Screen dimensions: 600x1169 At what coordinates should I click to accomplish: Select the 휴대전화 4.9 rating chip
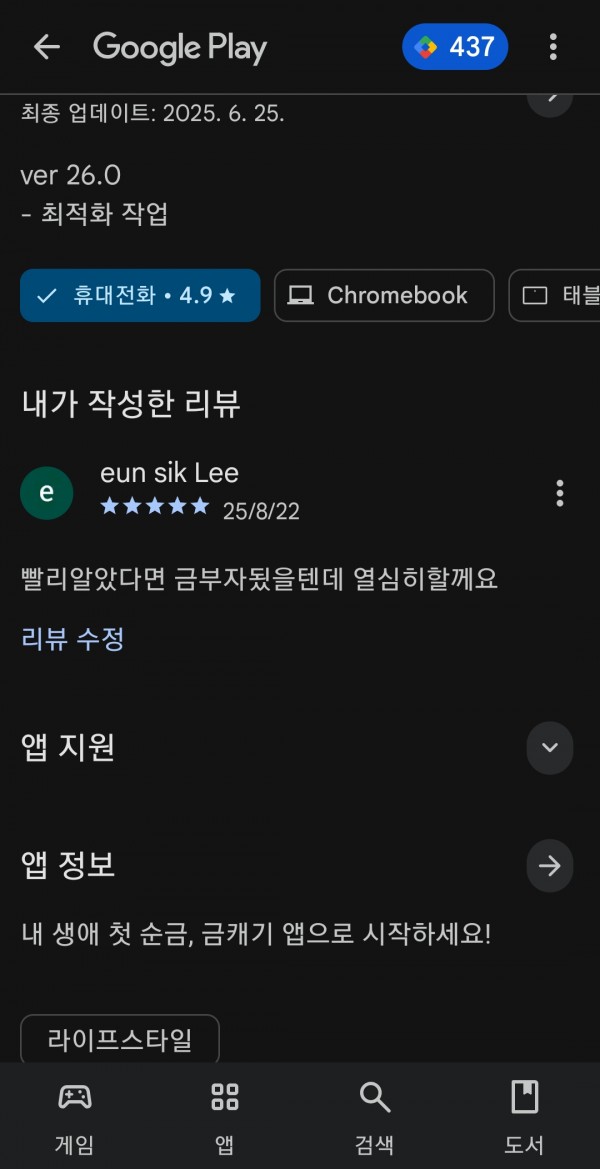pos(140,296)
